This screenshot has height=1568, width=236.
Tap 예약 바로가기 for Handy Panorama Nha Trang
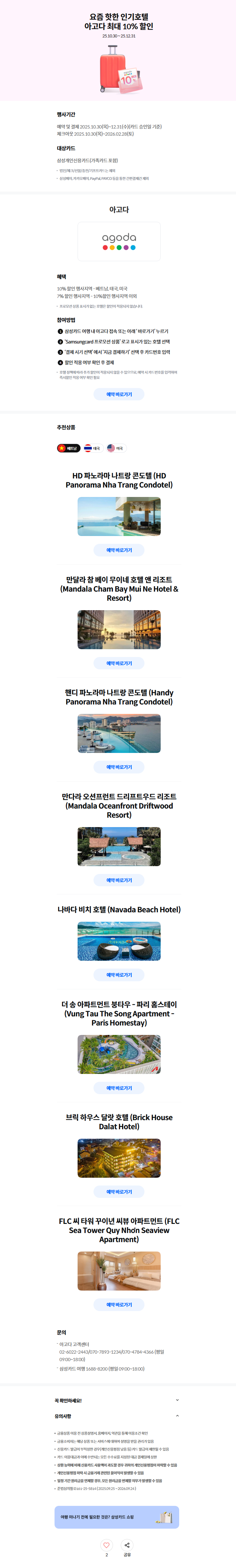coord(119,767)
